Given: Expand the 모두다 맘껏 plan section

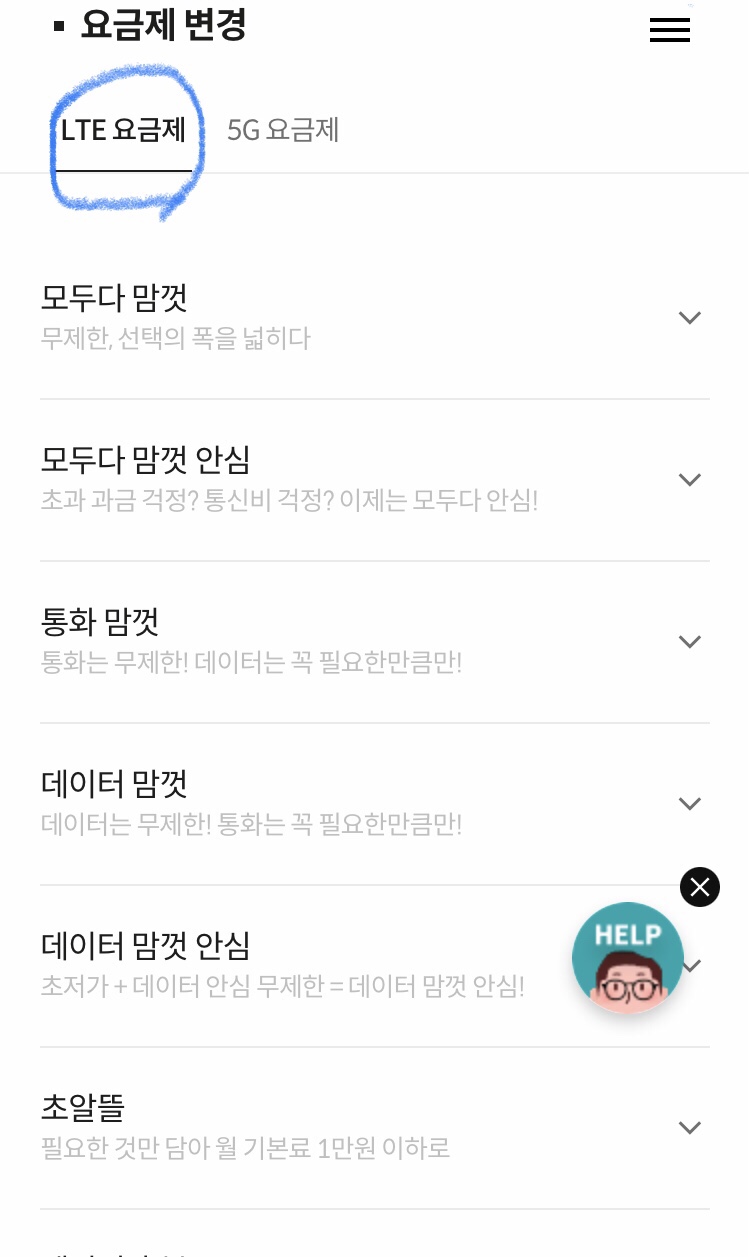Looking at the screenshot, I should (x=689, y=318).
